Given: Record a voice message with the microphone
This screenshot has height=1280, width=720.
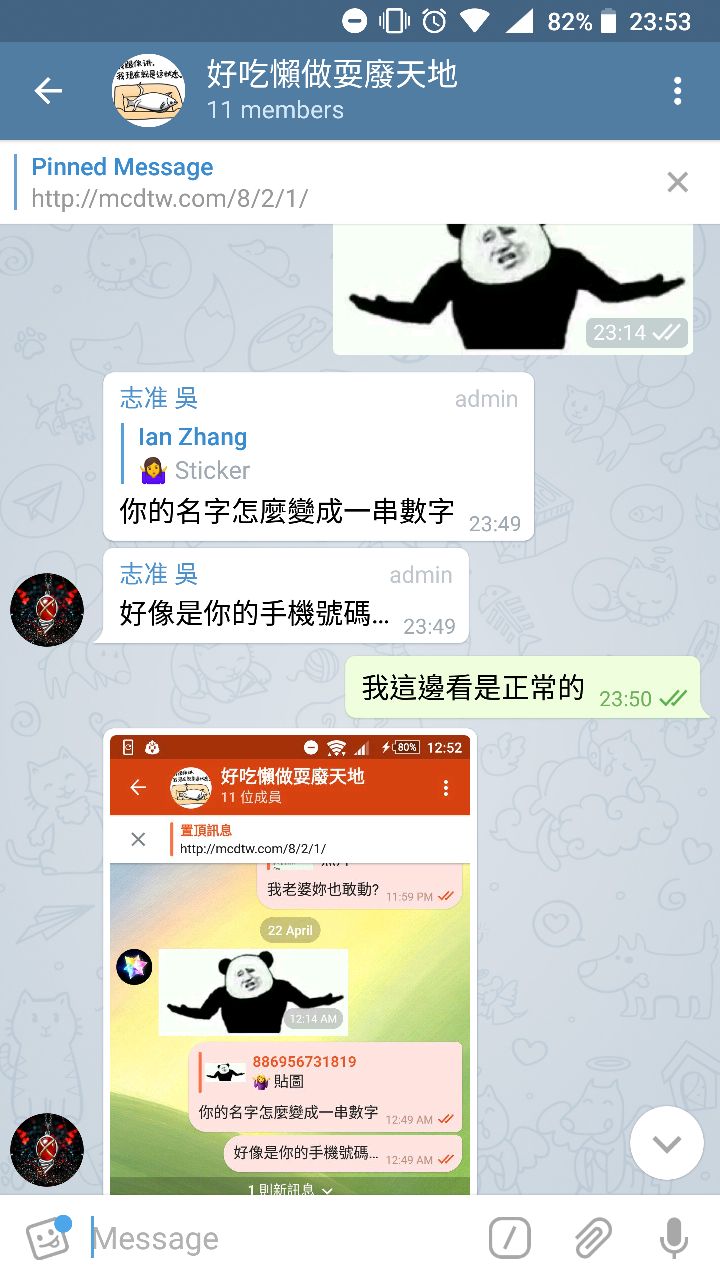Looking at the screenshot, I should (674, 1238).
